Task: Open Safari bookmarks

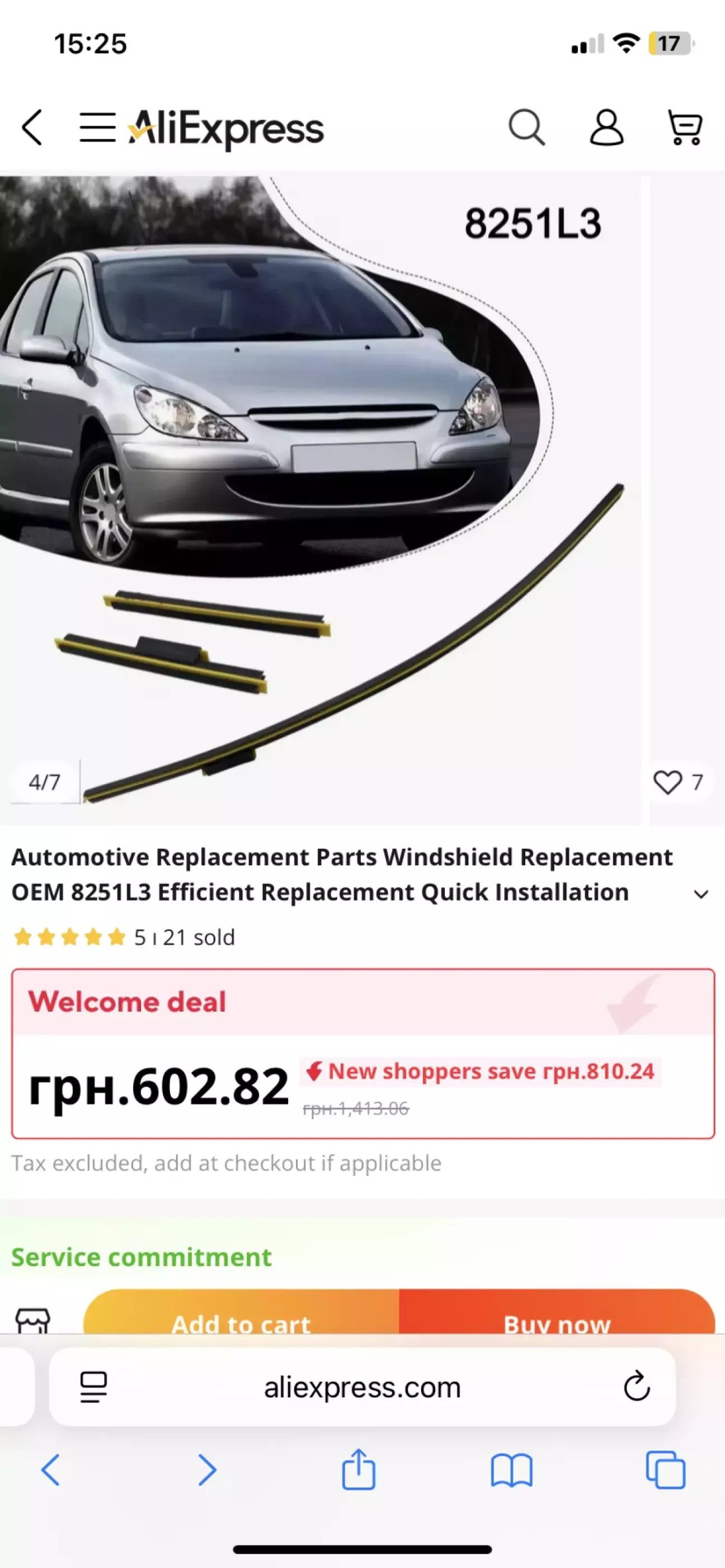Action: pyautogui.click(x=511, y=1471)
